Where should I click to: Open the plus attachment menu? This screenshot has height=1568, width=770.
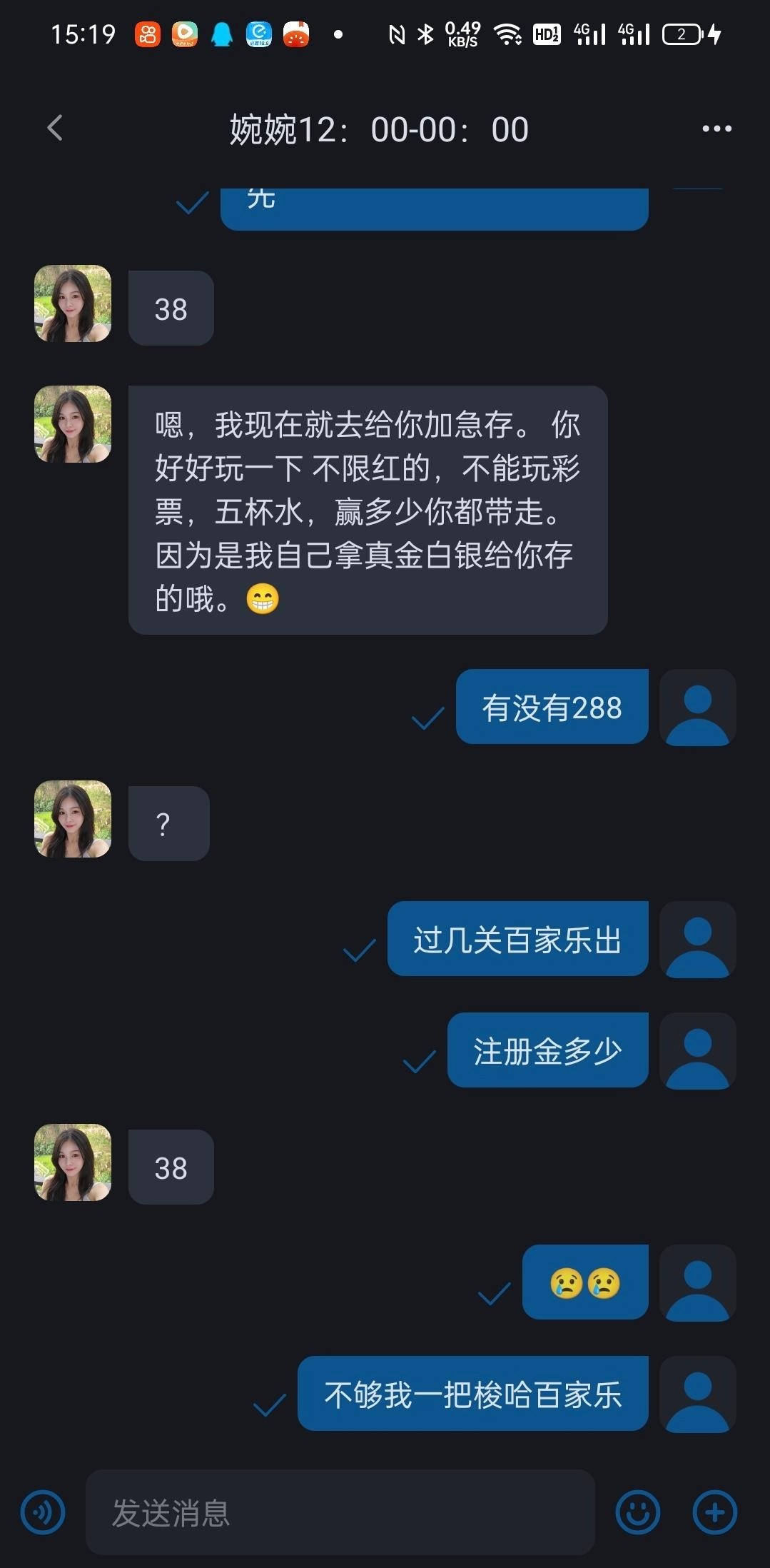(714, 1512)
